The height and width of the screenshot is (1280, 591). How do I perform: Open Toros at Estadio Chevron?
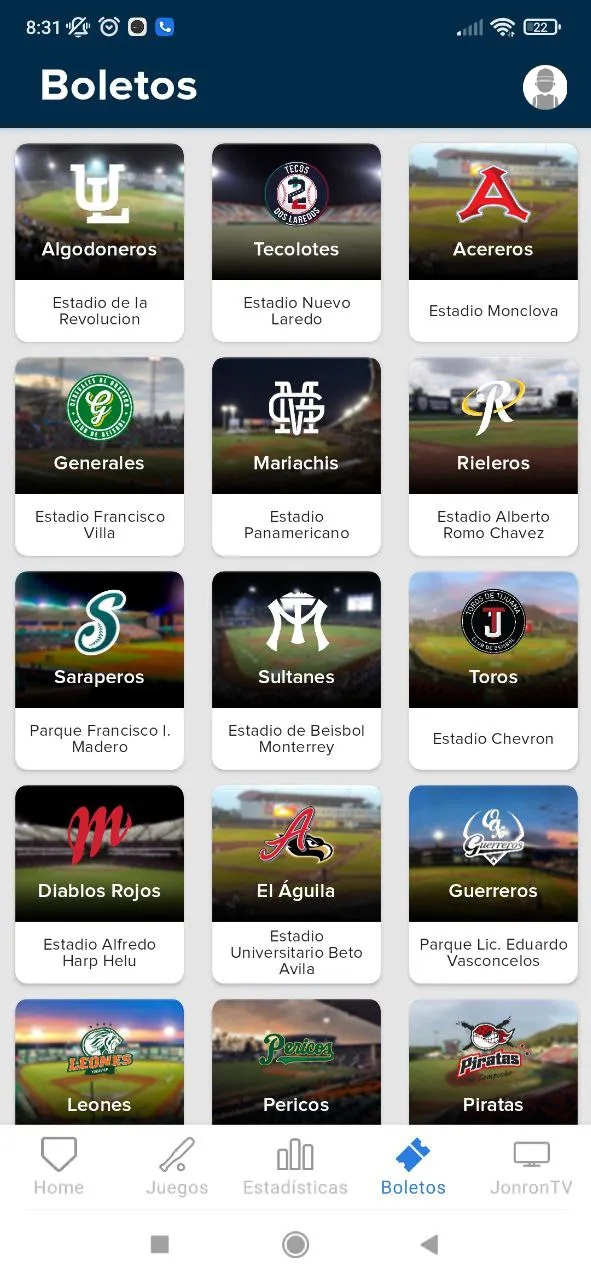click(x=493, y=670)
